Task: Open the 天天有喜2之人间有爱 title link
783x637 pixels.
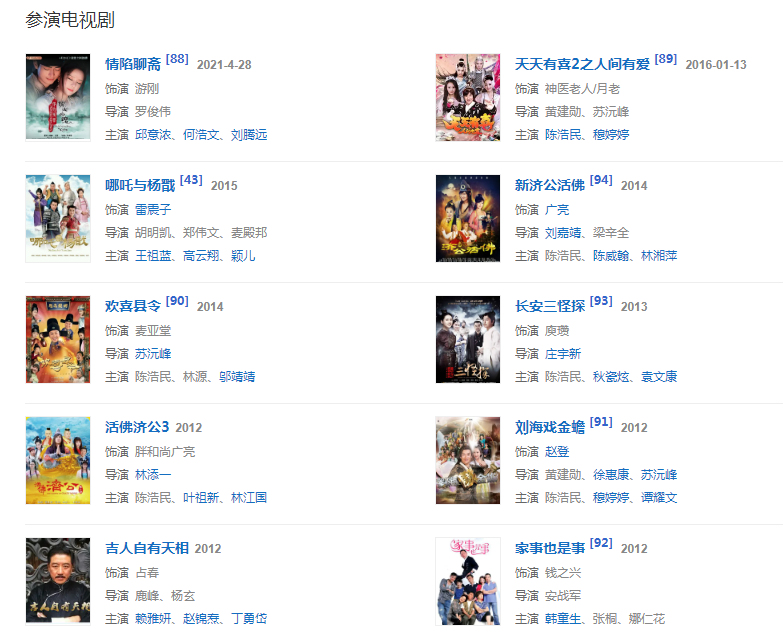Action: [x=582, y=64]
